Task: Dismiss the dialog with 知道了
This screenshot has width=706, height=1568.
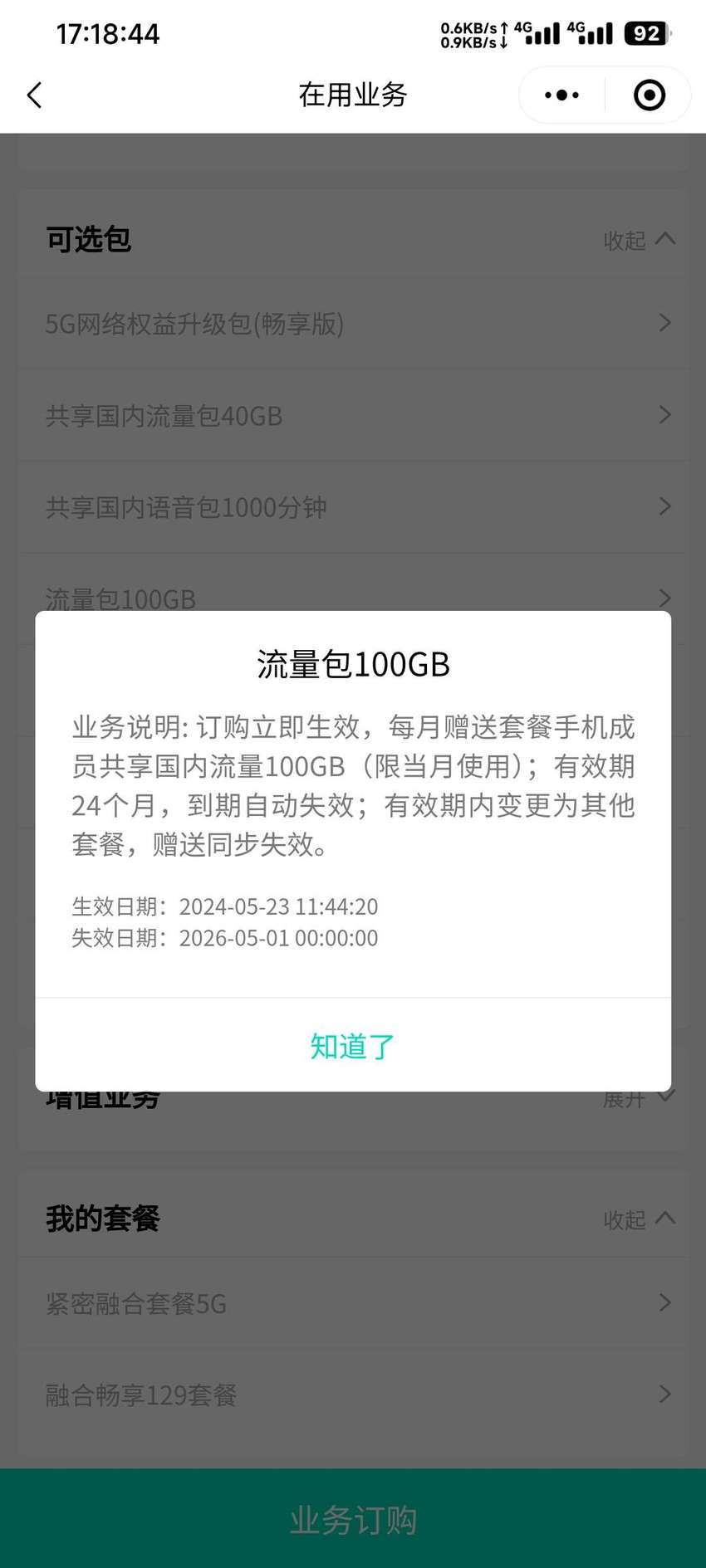Action: [353, 1046]
